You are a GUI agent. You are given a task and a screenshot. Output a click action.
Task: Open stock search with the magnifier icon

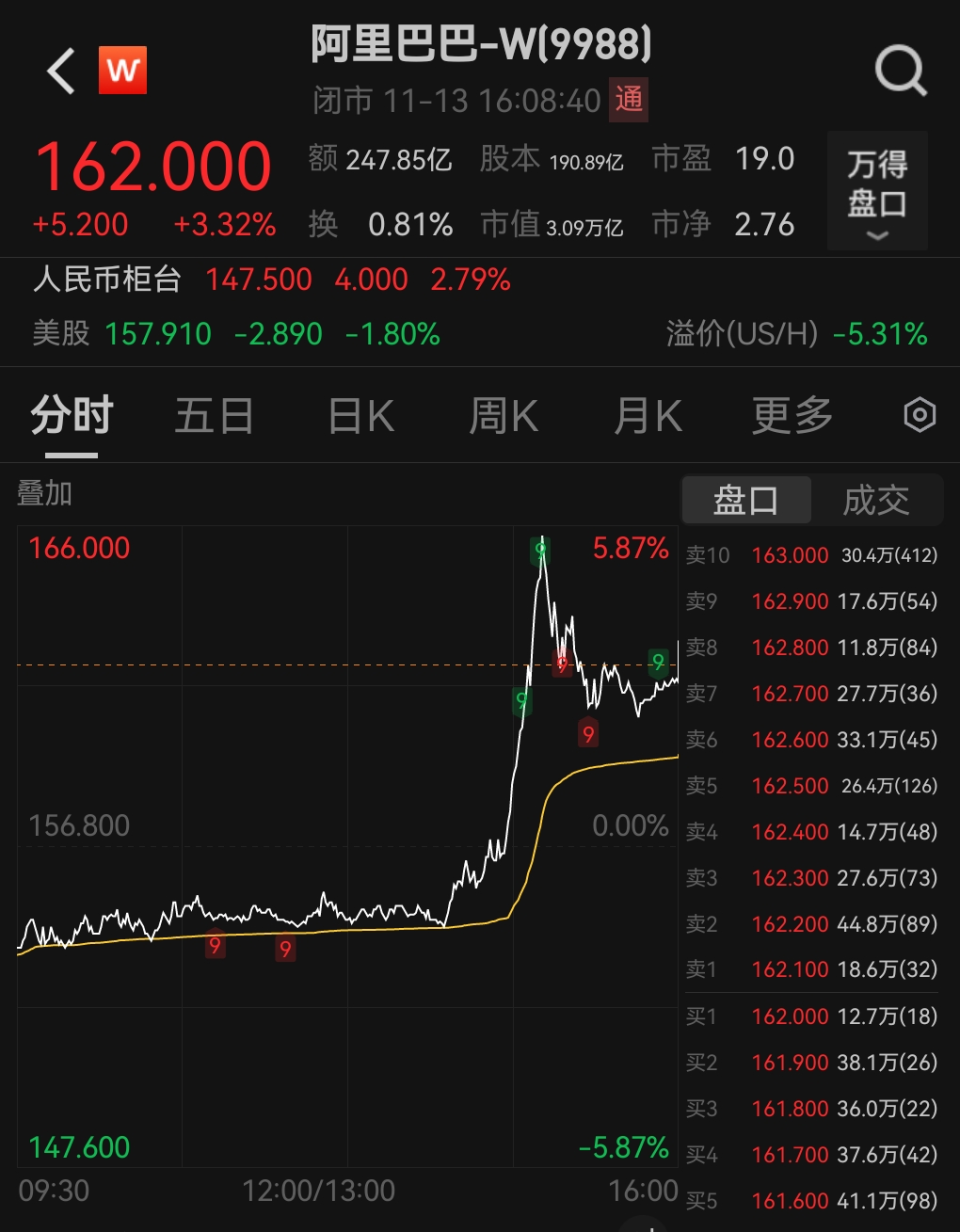(899, 69)
